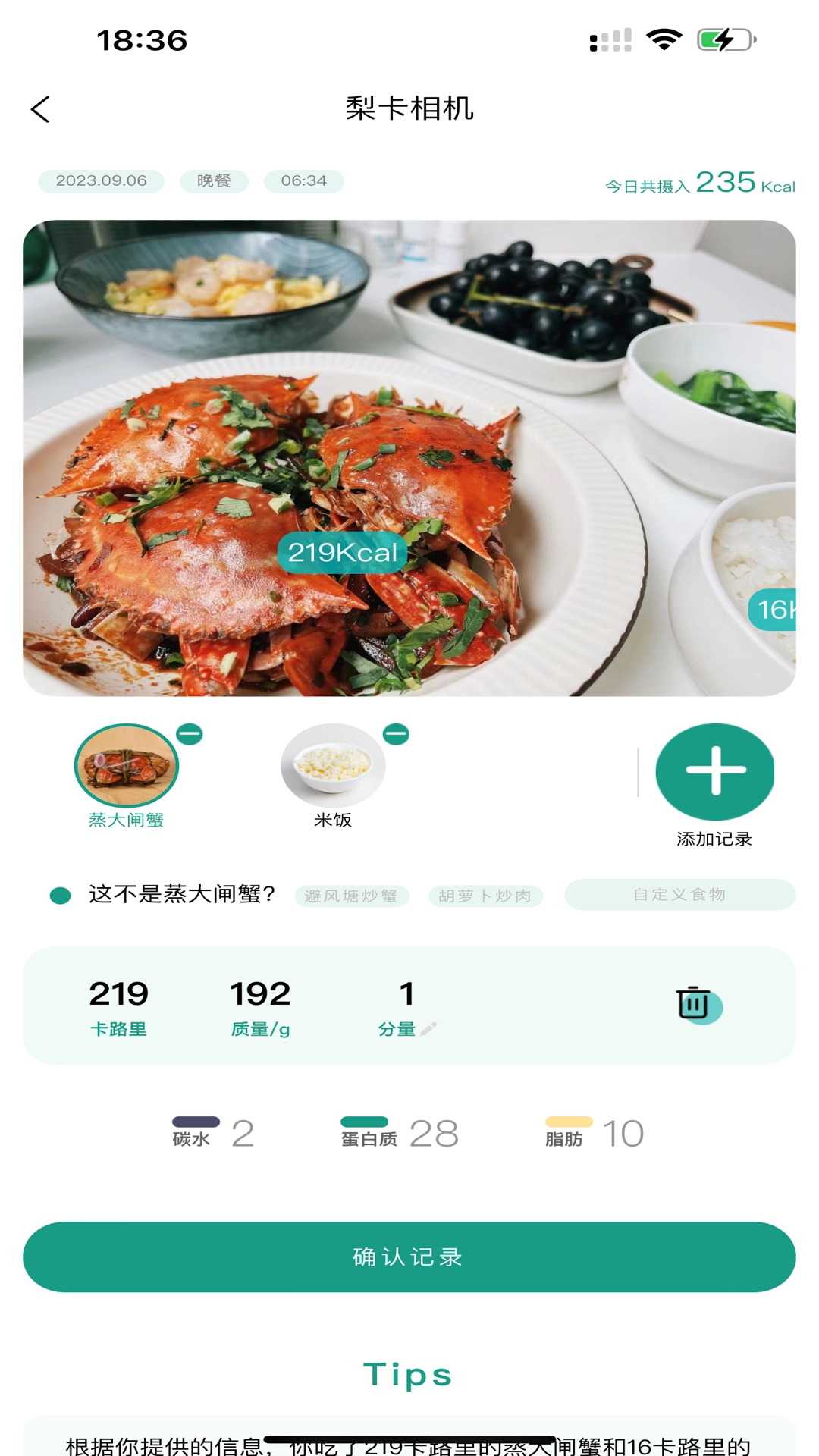Select the 蒸大闸蟹 food item
819x1456 pixels.
point(126,766)
